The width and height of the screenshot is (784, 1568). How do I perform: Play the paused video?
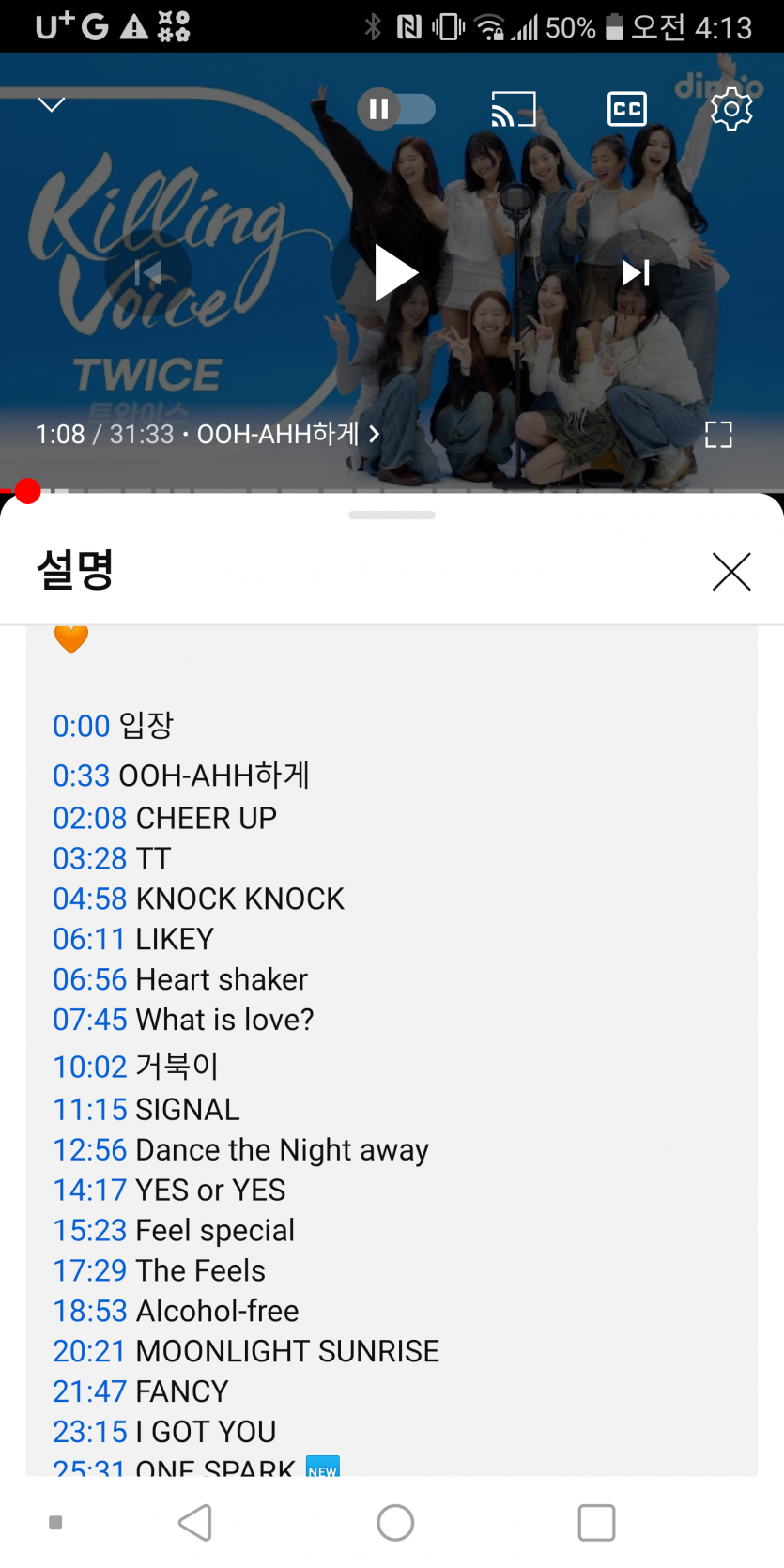click(393, 273)
